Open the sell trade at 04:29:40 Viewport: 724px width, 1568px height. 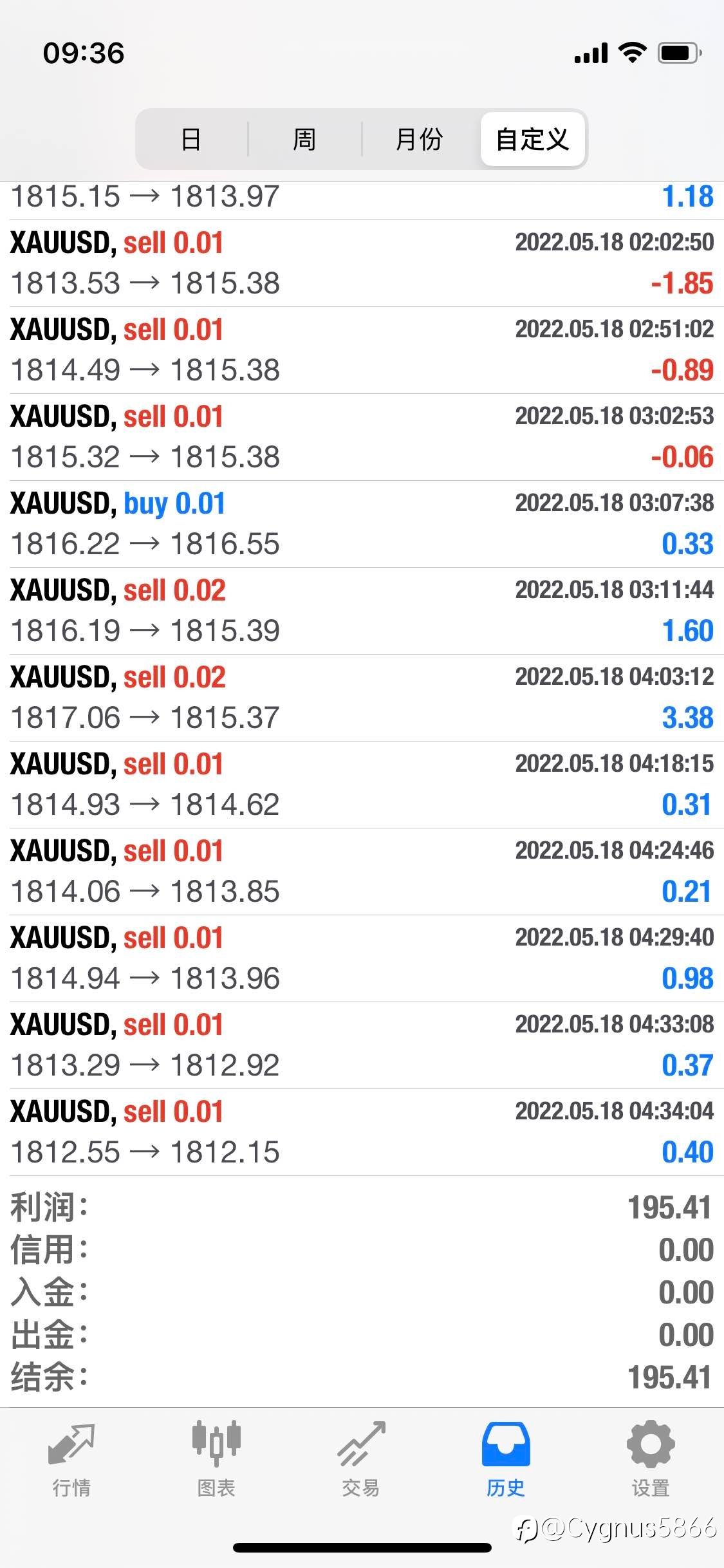[x=362, y=958]
